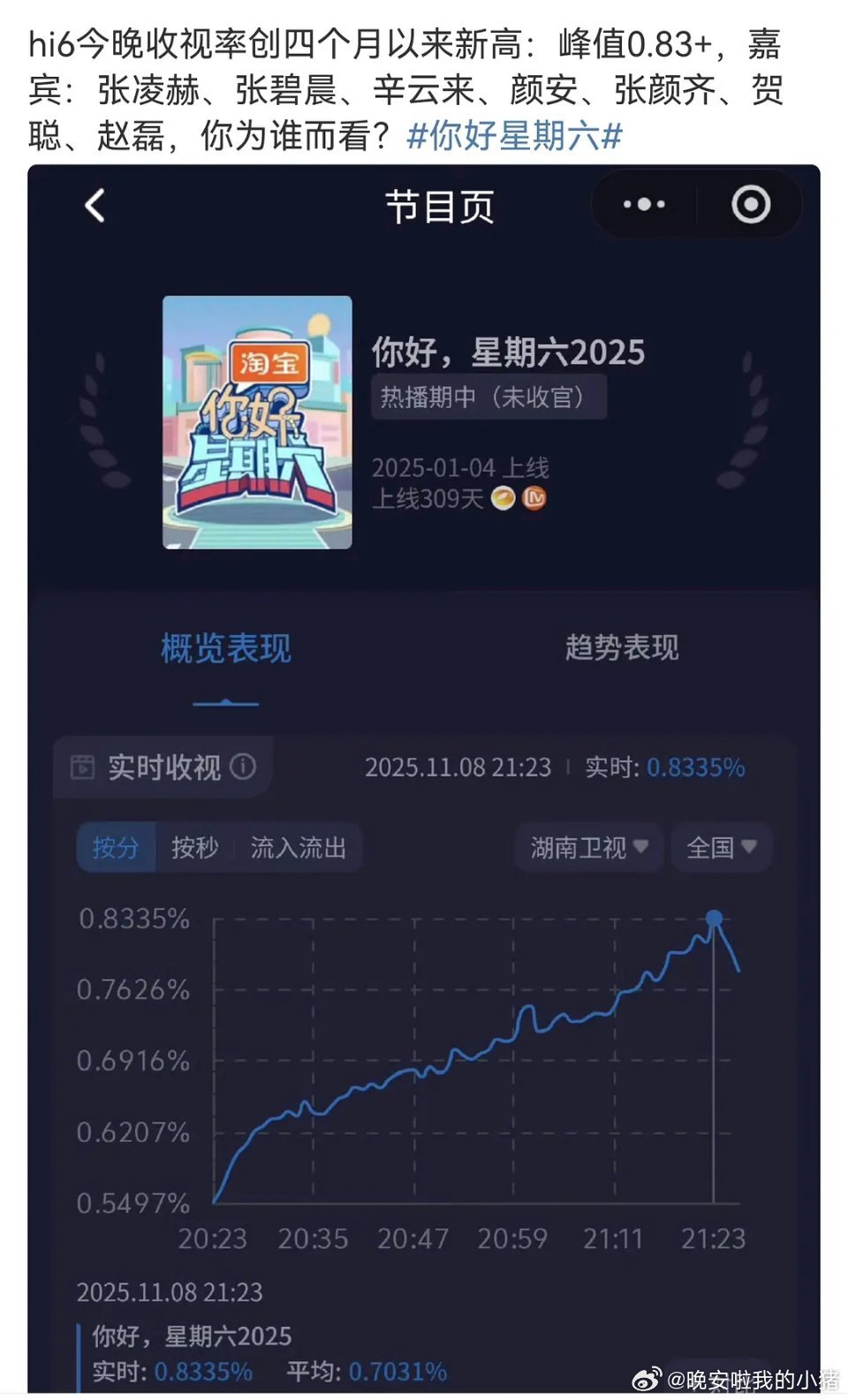Switch to 流入流出 view mode
The width and height of the screenshot is (848, 1400).
(x=300, y=847)
